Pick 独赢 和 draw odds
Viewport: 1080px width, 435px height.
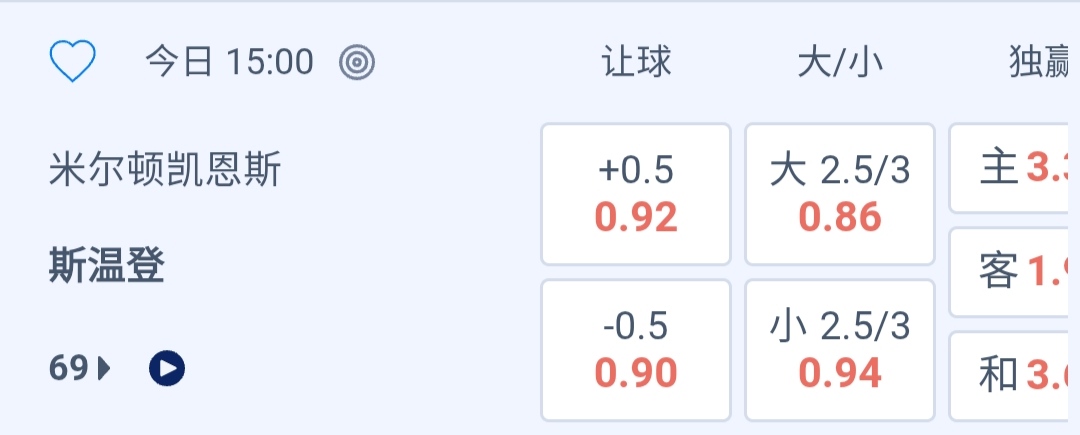[x=1014, y=375]
